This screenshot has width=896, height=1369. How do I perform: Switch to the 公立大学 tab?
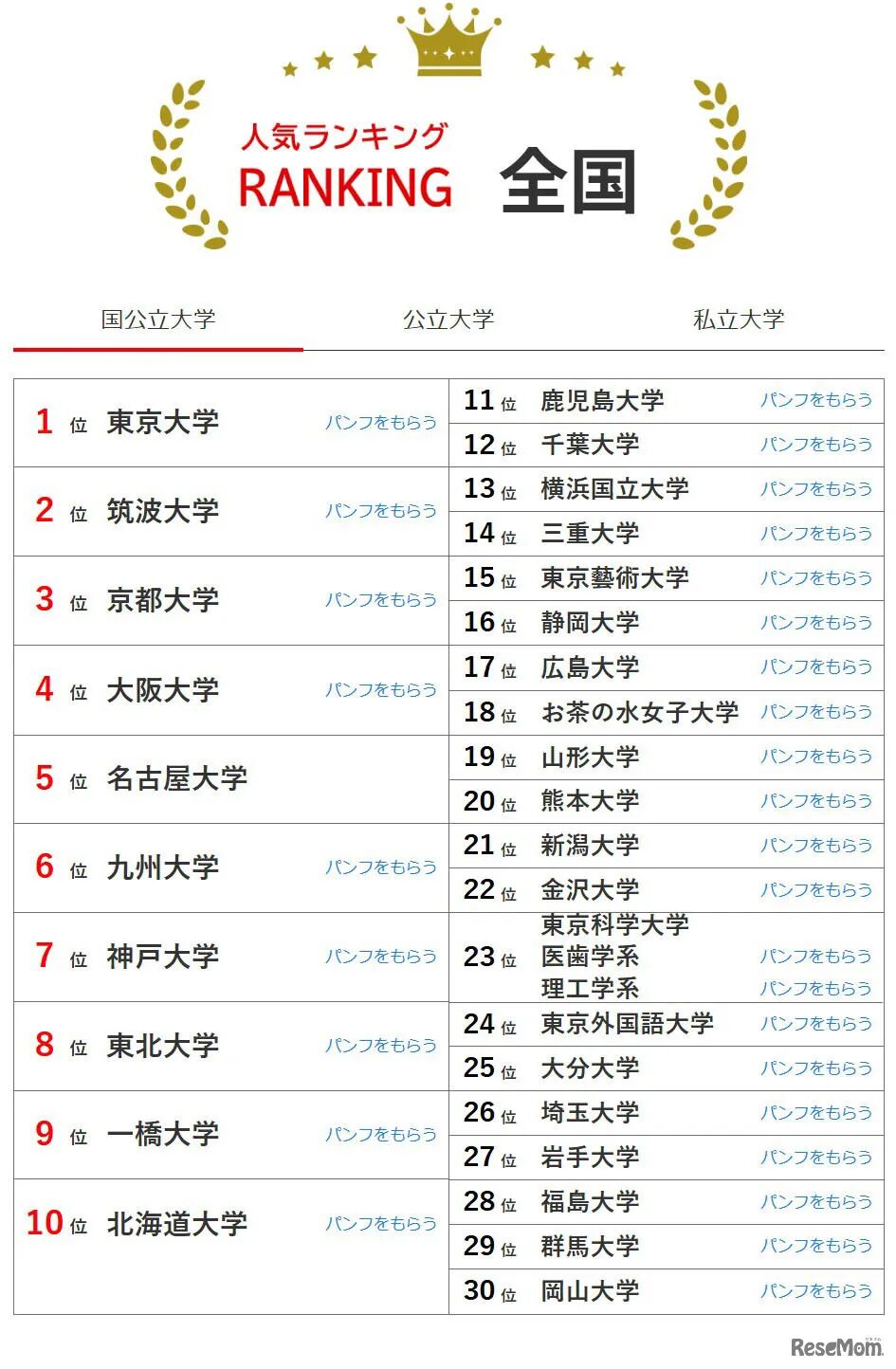448,320
